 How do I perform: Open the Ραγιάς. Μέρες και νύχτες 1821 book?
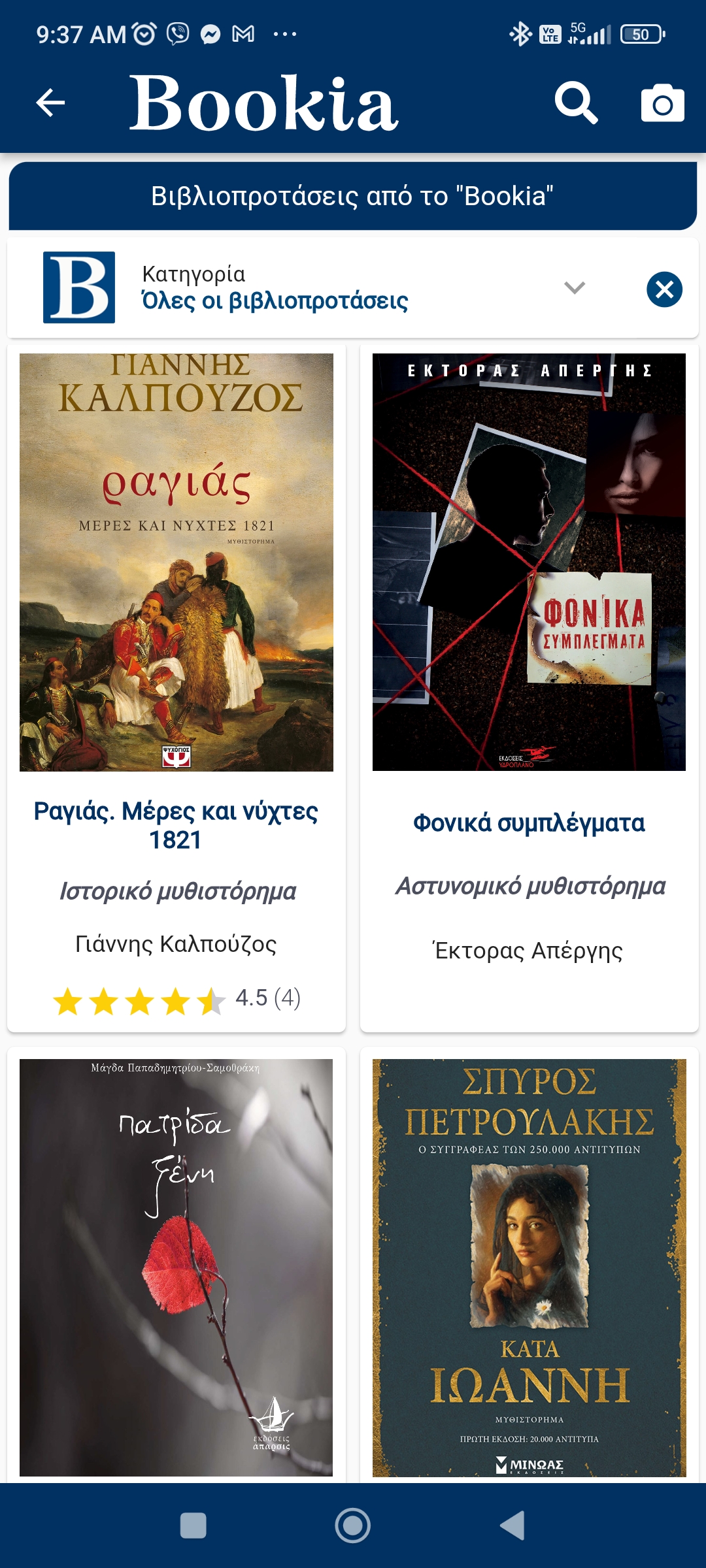click(176, 825)
